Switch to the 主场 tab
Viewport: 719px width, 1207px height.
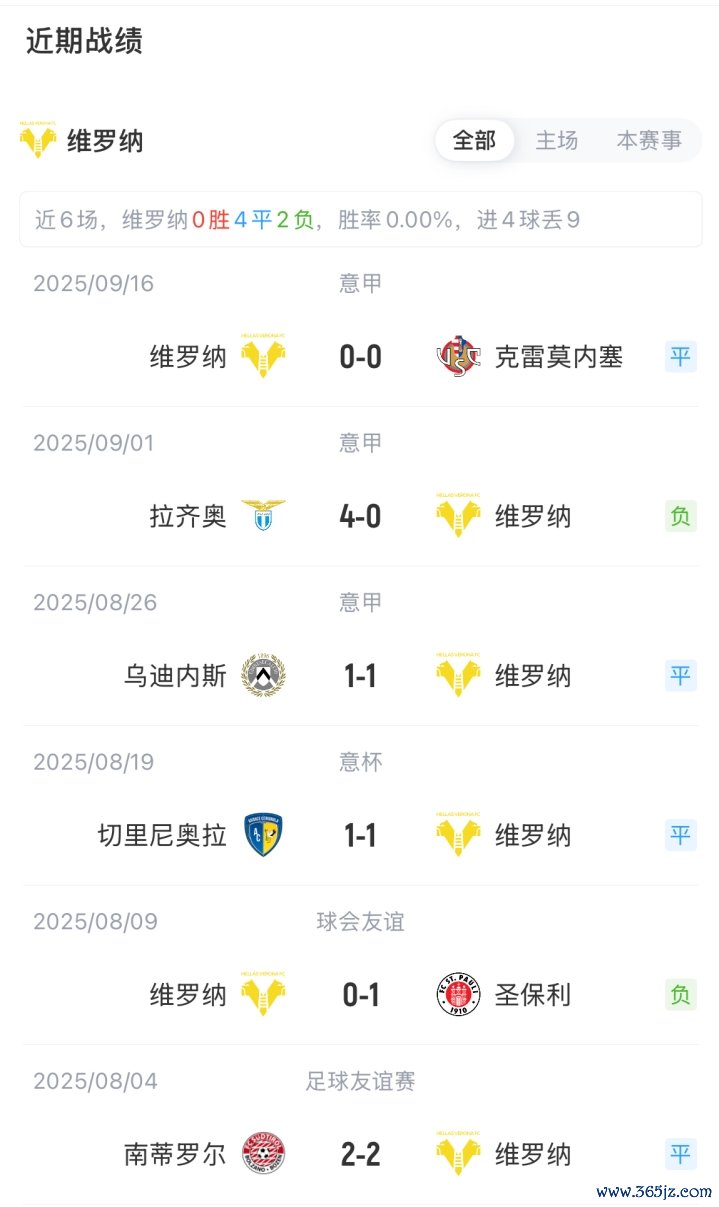tap(557, 141)
